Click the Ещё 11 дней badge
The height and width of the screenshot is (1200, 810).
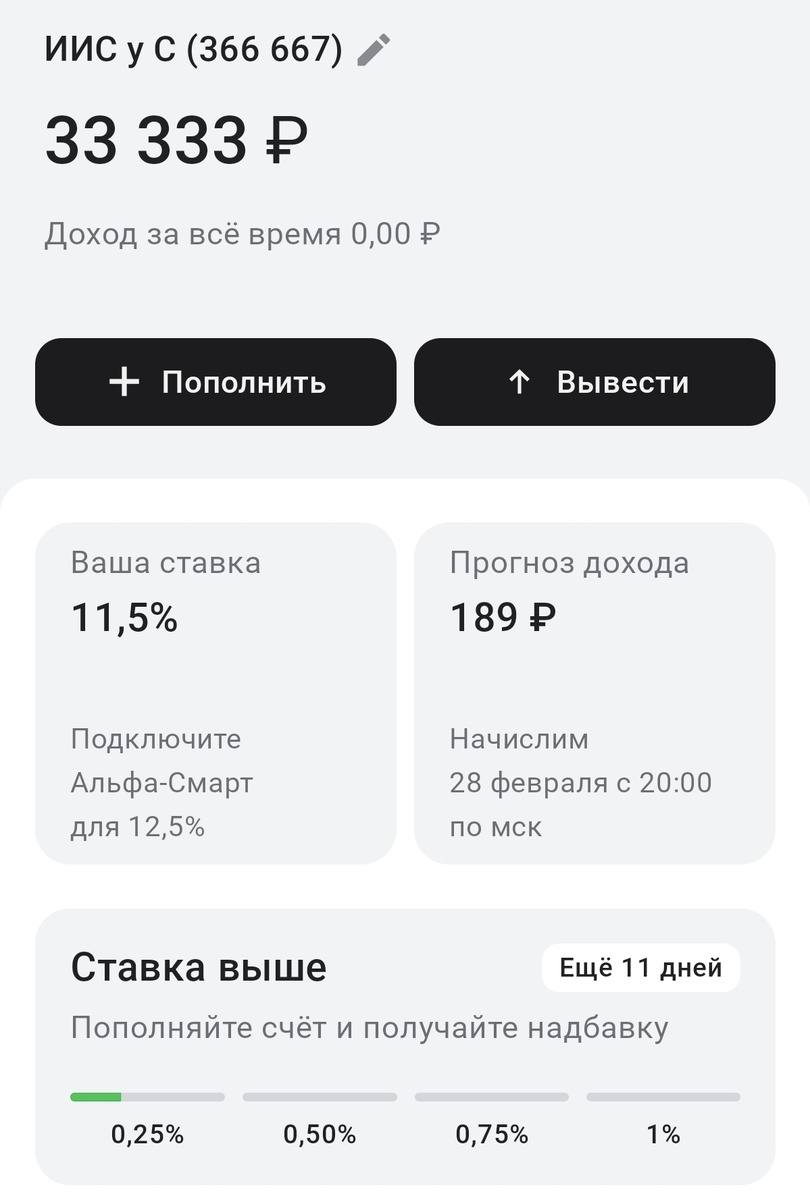point(640,966)
